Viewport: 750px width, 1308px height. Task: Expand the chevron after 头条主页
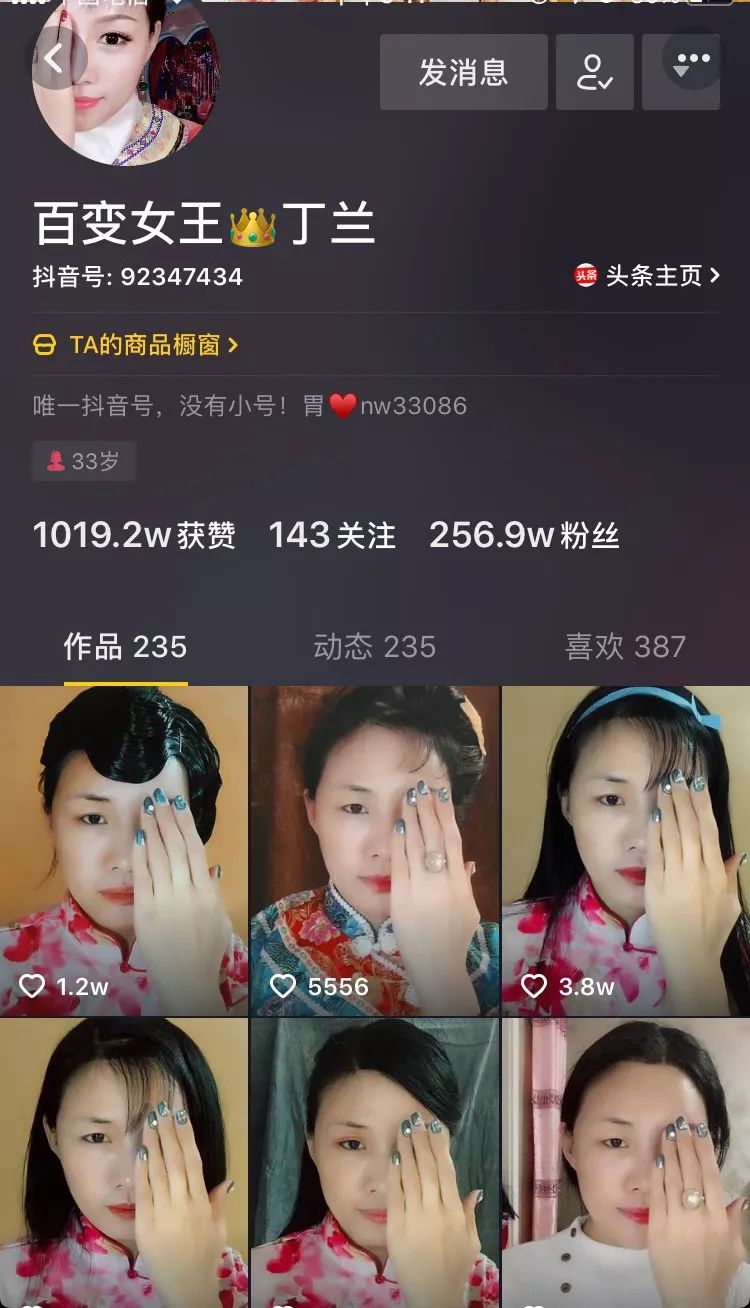click(714, 273)
